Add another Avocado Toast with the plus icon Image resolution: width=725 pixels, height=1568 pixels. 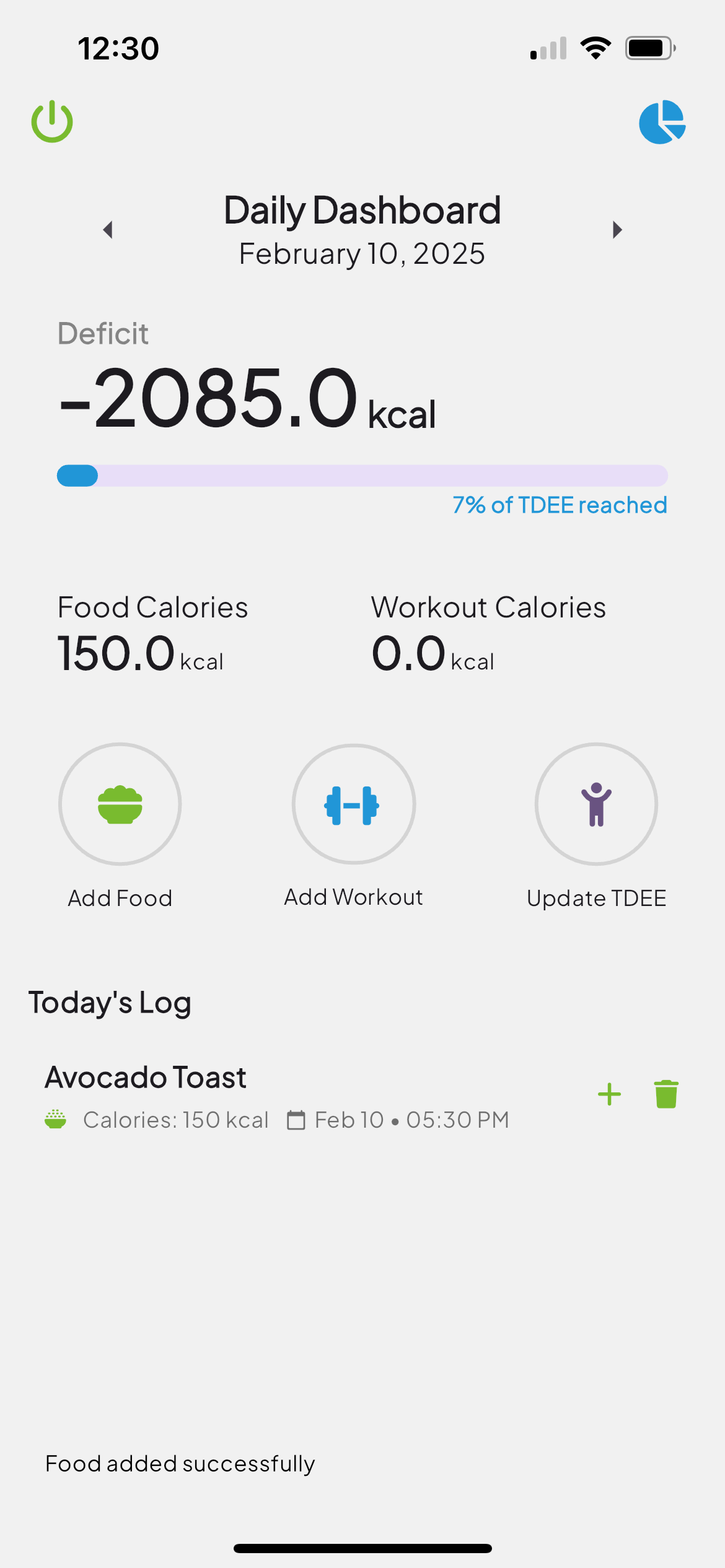click(609, 1094)
